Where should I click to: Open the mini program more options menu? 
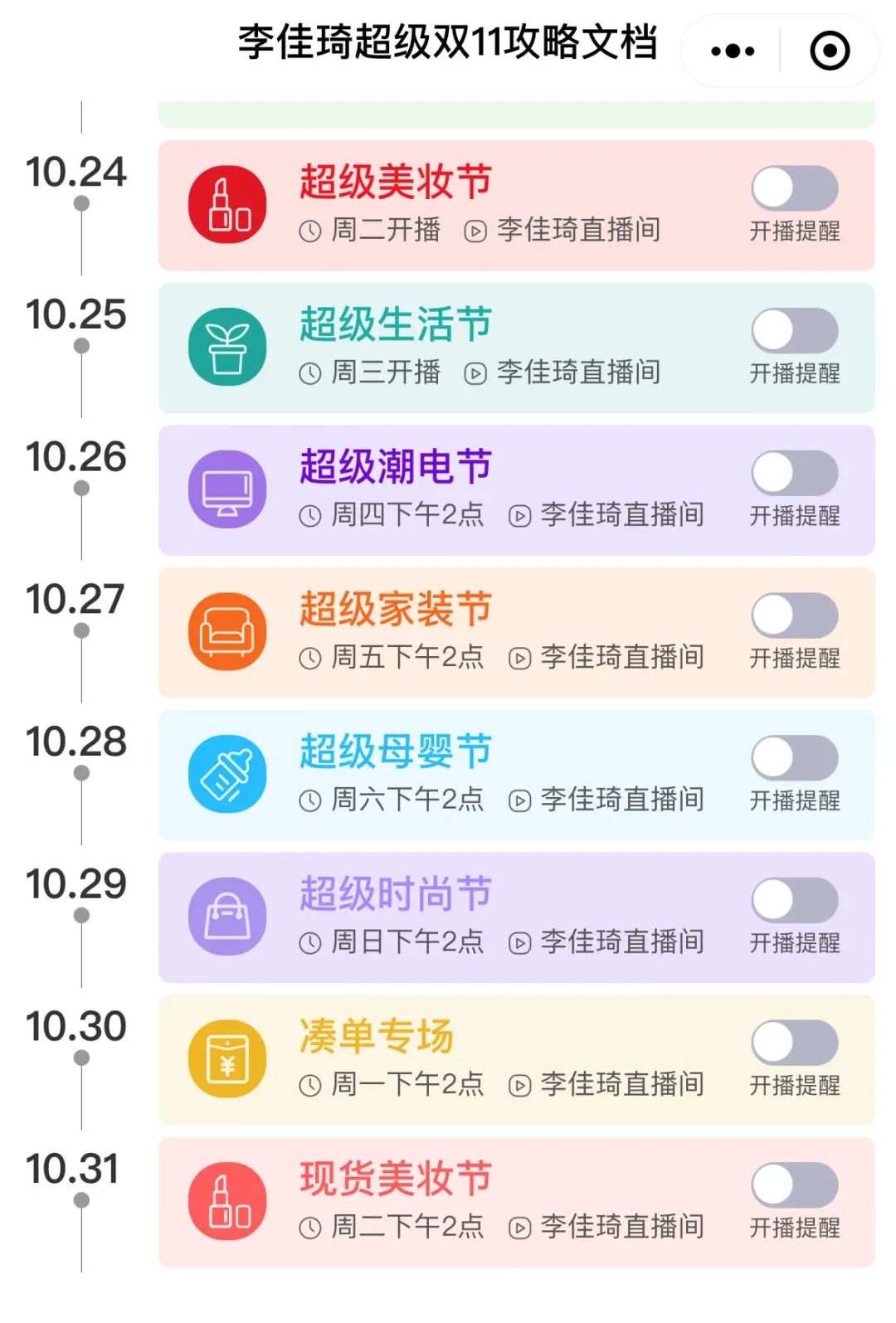pos(733,51)
